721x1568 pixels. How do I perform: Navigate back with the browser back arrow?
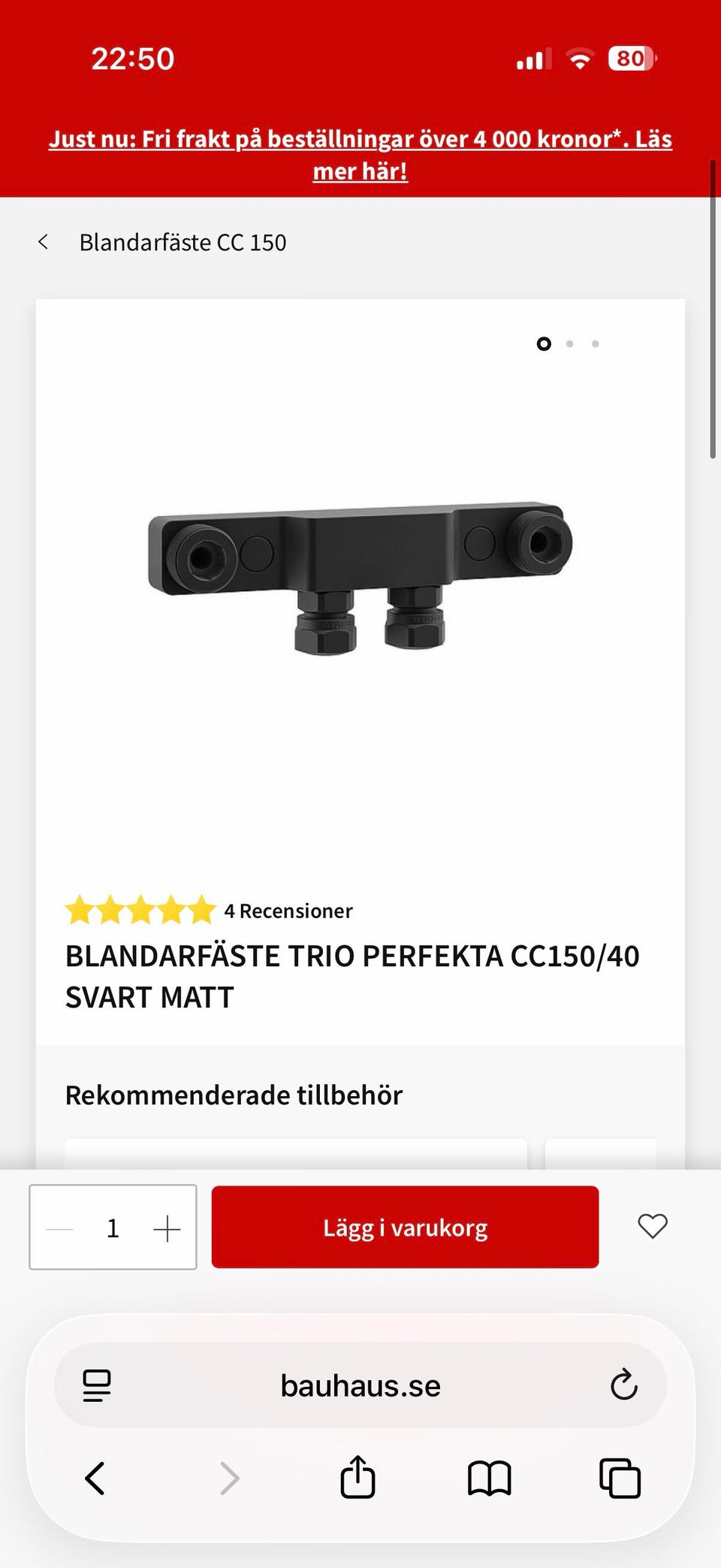click(95, 1479)
